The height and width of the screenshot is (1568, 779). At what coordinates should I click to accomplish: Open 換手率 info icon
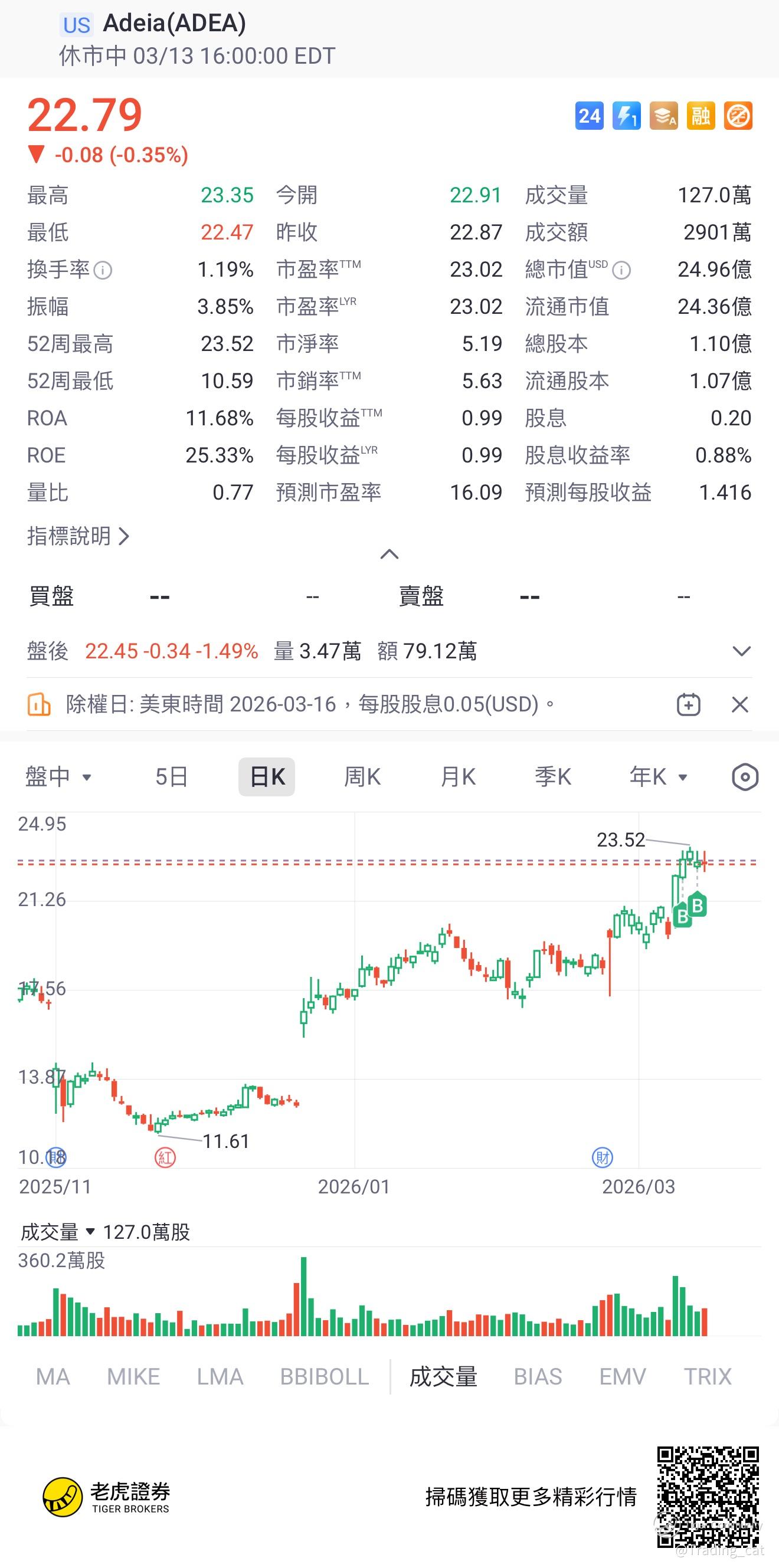[103, 270]
